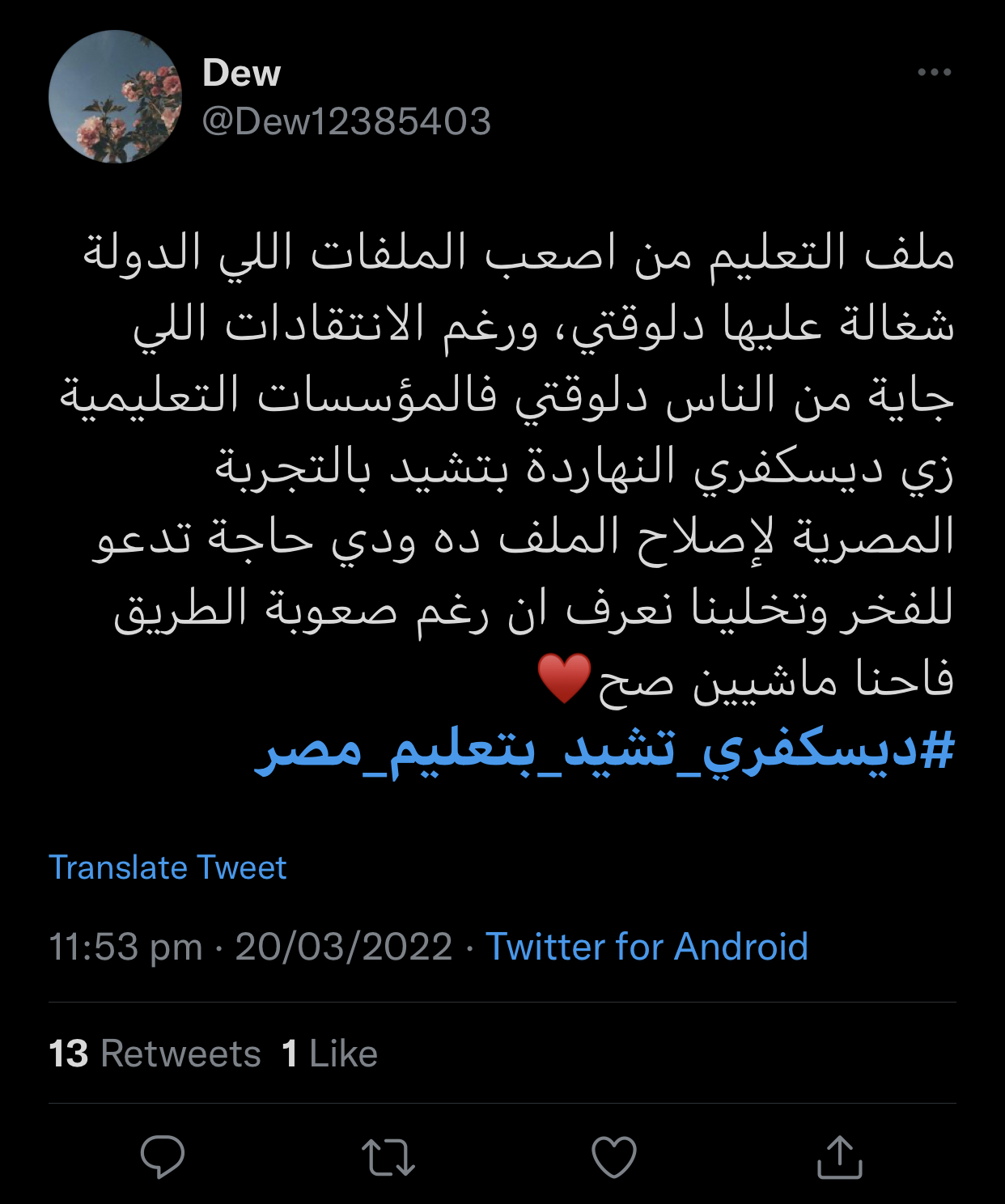Open the Twitter for Android source link
1005x1204 pixels.
(x=646, y=947)
